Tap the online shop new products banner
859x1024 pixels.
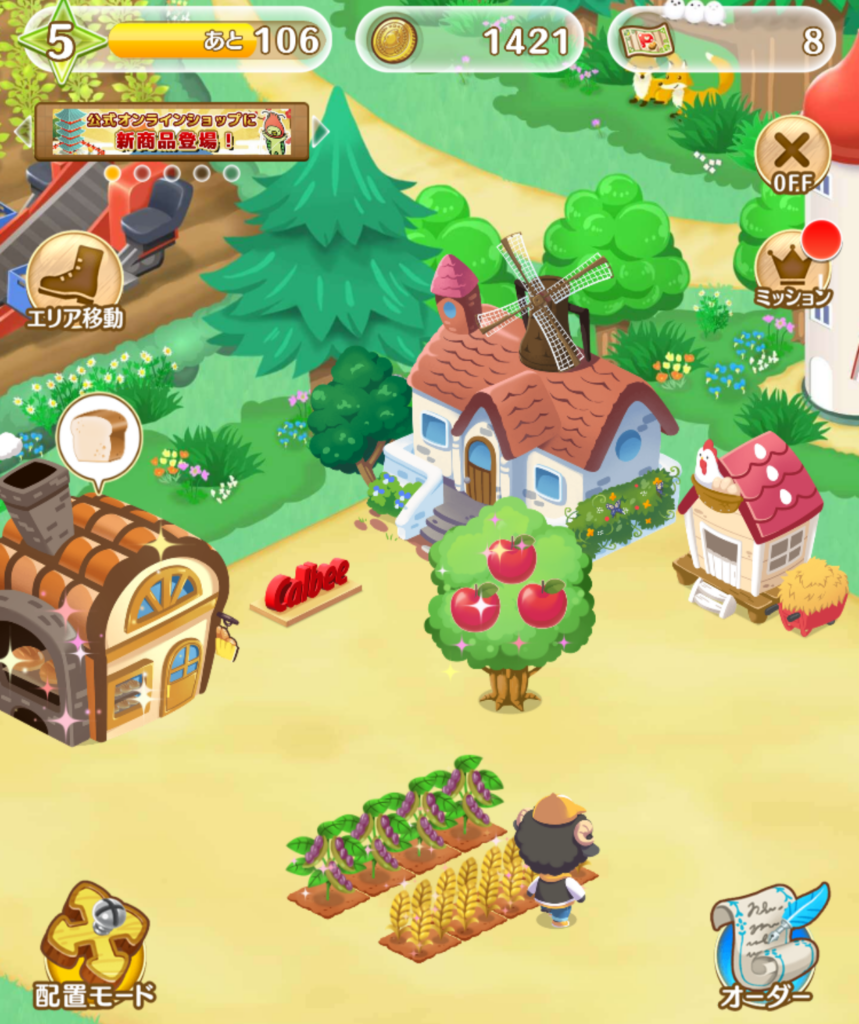[171, 131]
